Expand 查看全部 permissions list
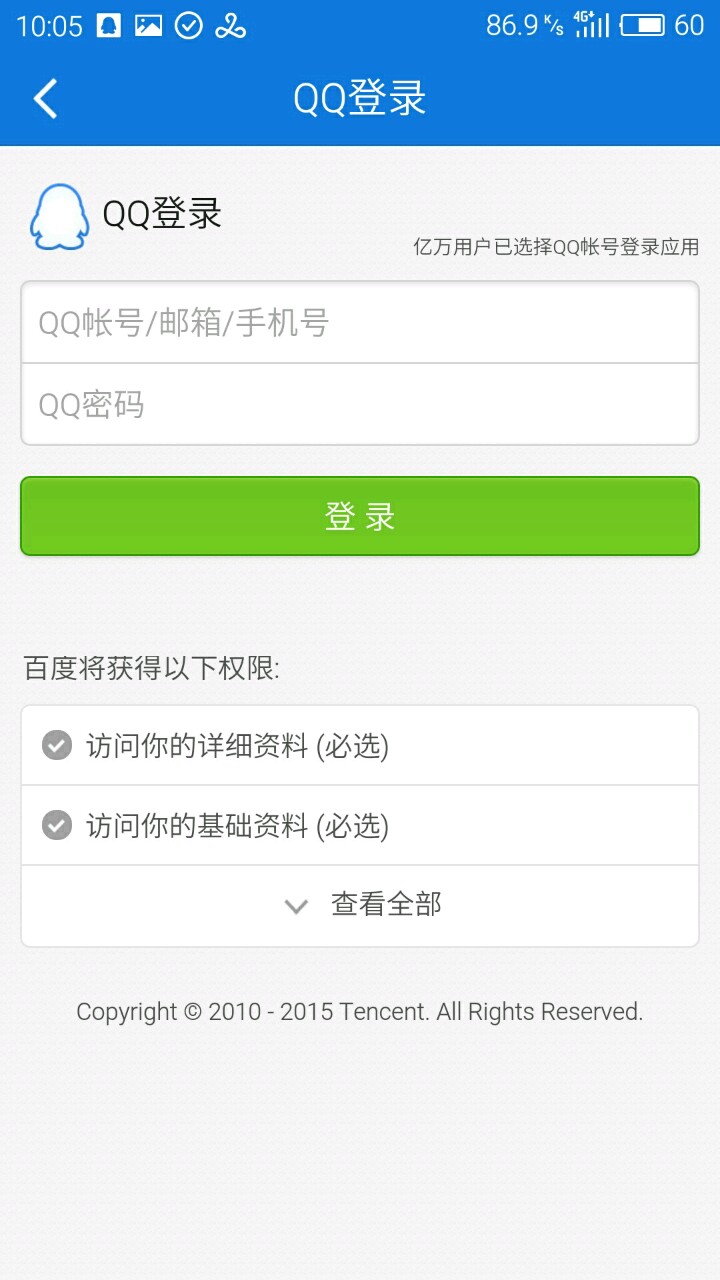720x1280 pixels. pyautogui.click(x=362, y=905)
